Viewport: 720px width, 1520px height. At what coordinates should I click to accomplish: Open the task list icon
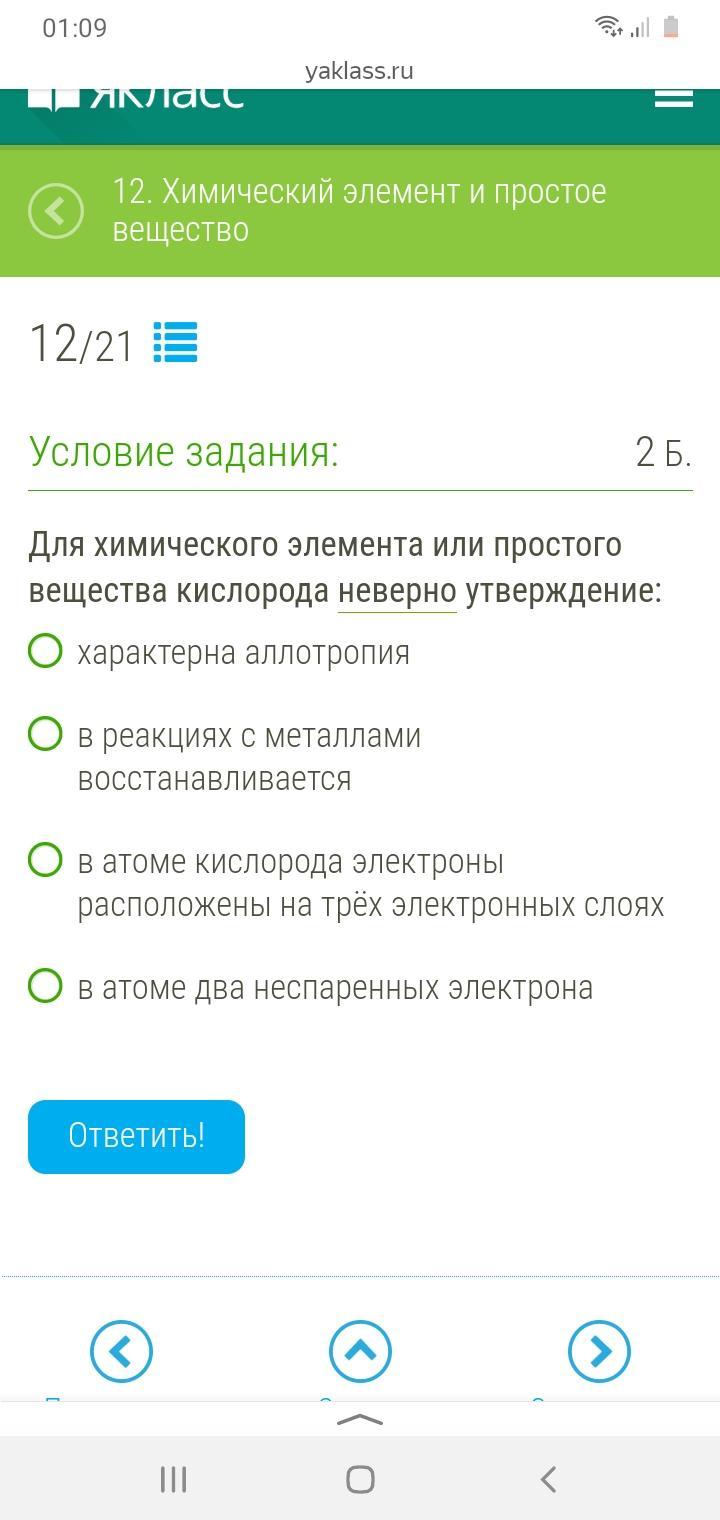tap(176, 342)
